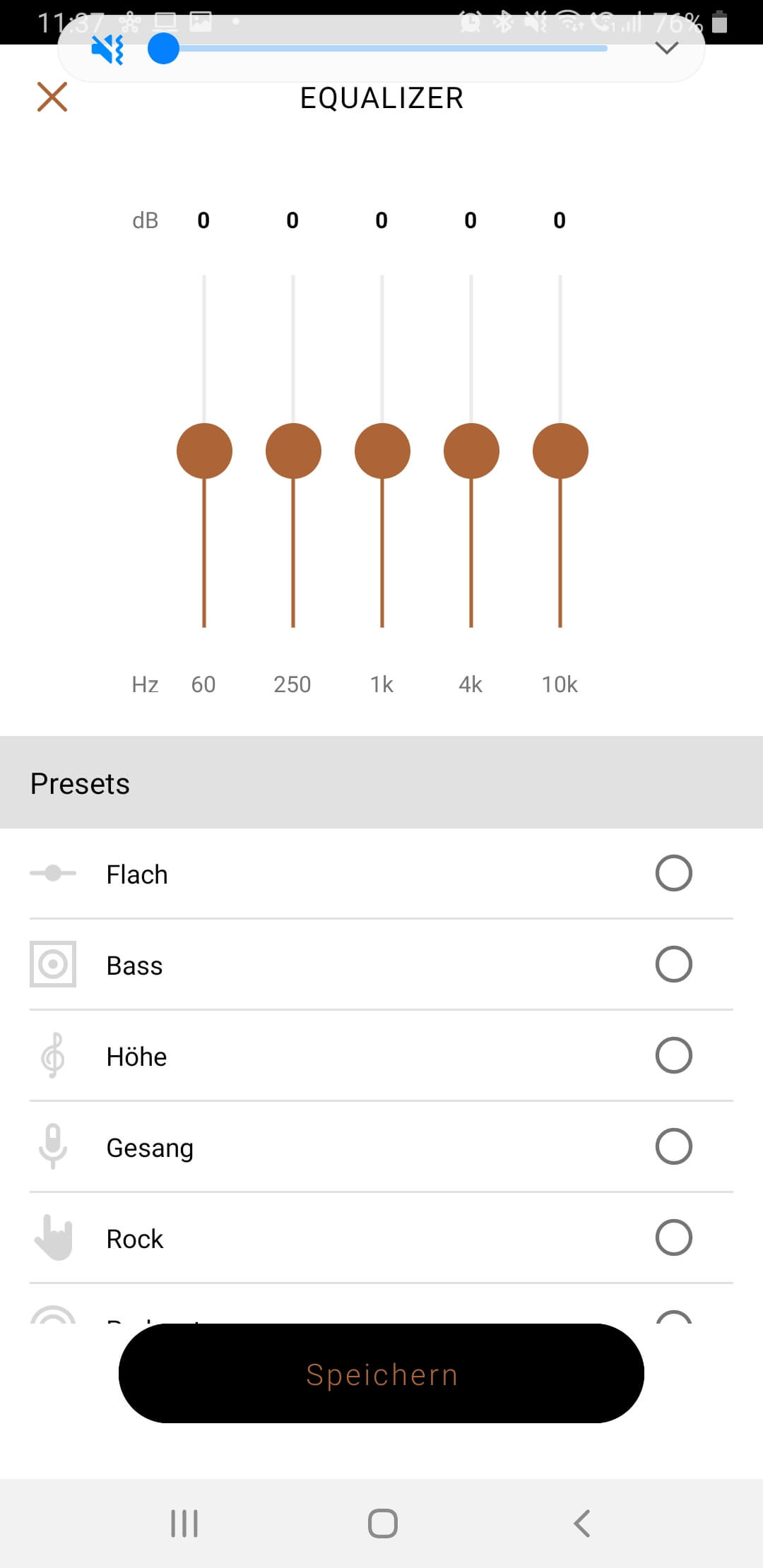Close the equalizer screen
This screenshot has height=1568, width=763.
[x=52, y=97]
